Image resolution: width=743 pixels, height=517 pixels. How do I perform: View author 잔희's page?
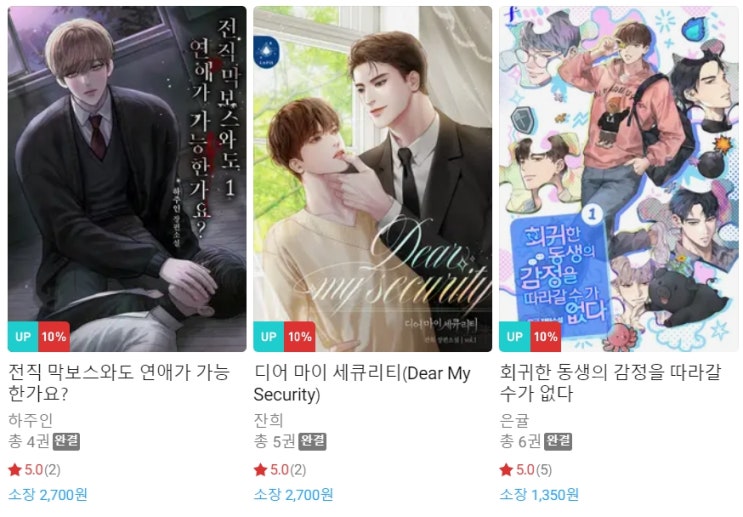(267, 419)
